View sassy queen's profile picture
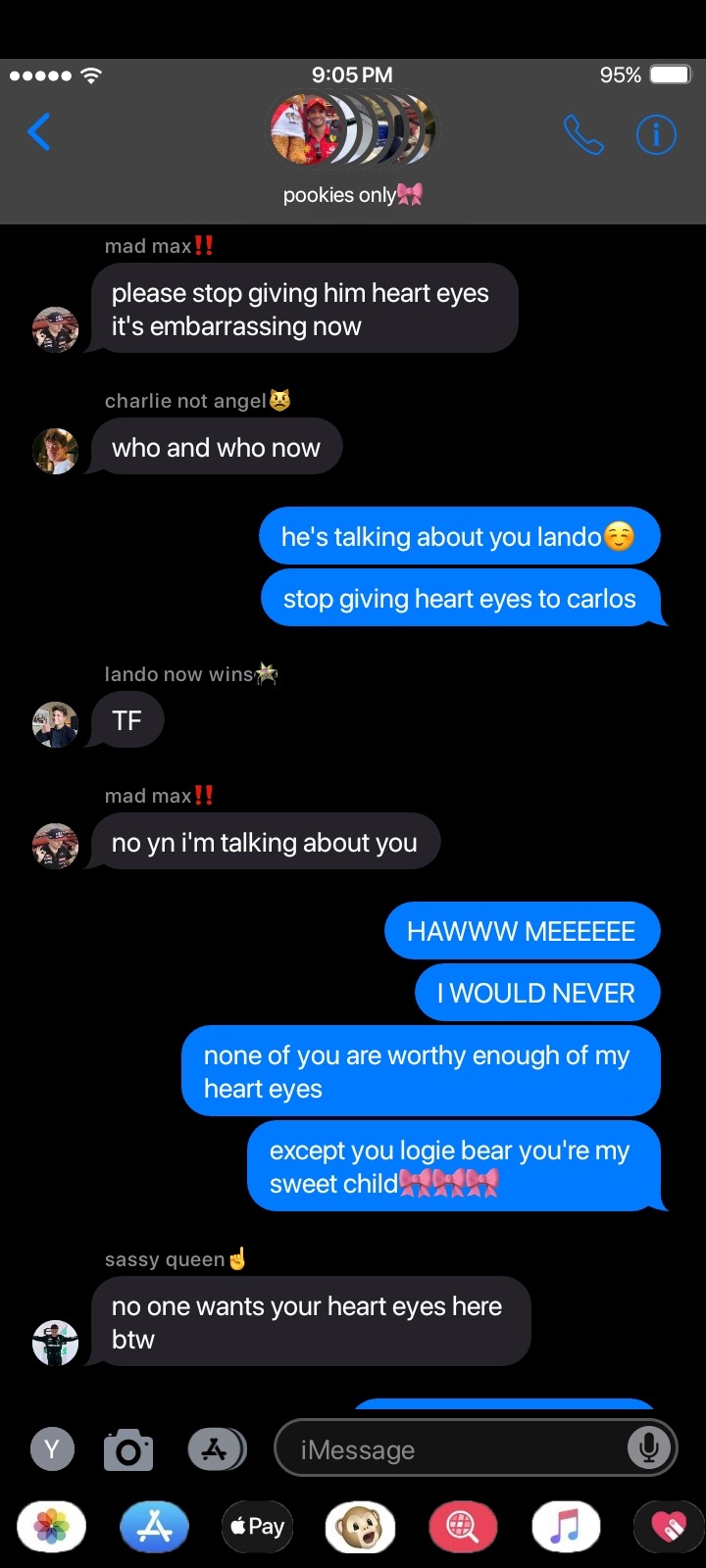The height and width of the screenshot is (1568, 706). (x=56, y=1343)
